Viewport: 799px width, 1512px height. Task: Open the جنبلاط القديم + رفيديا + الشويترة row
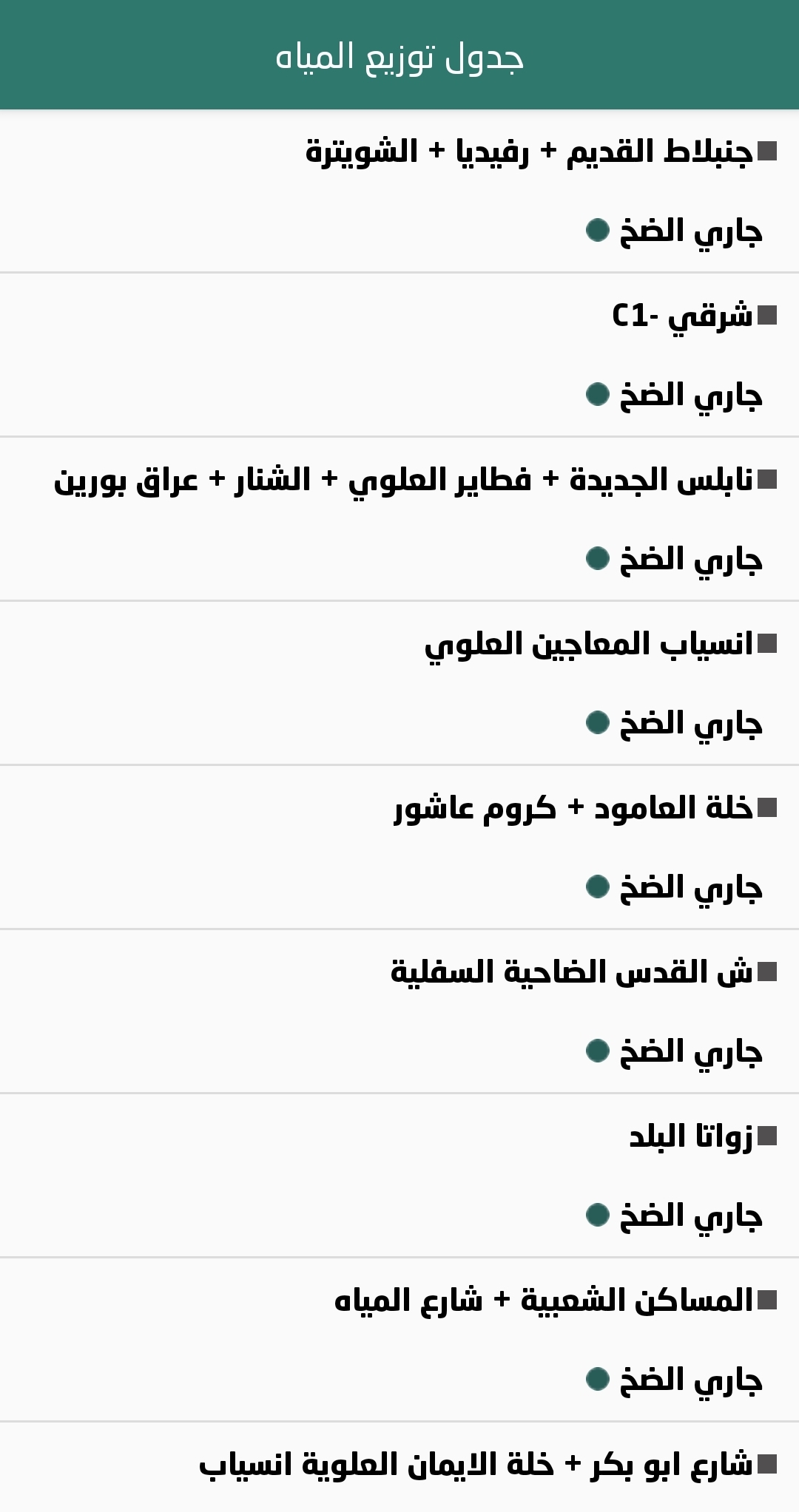529,152
